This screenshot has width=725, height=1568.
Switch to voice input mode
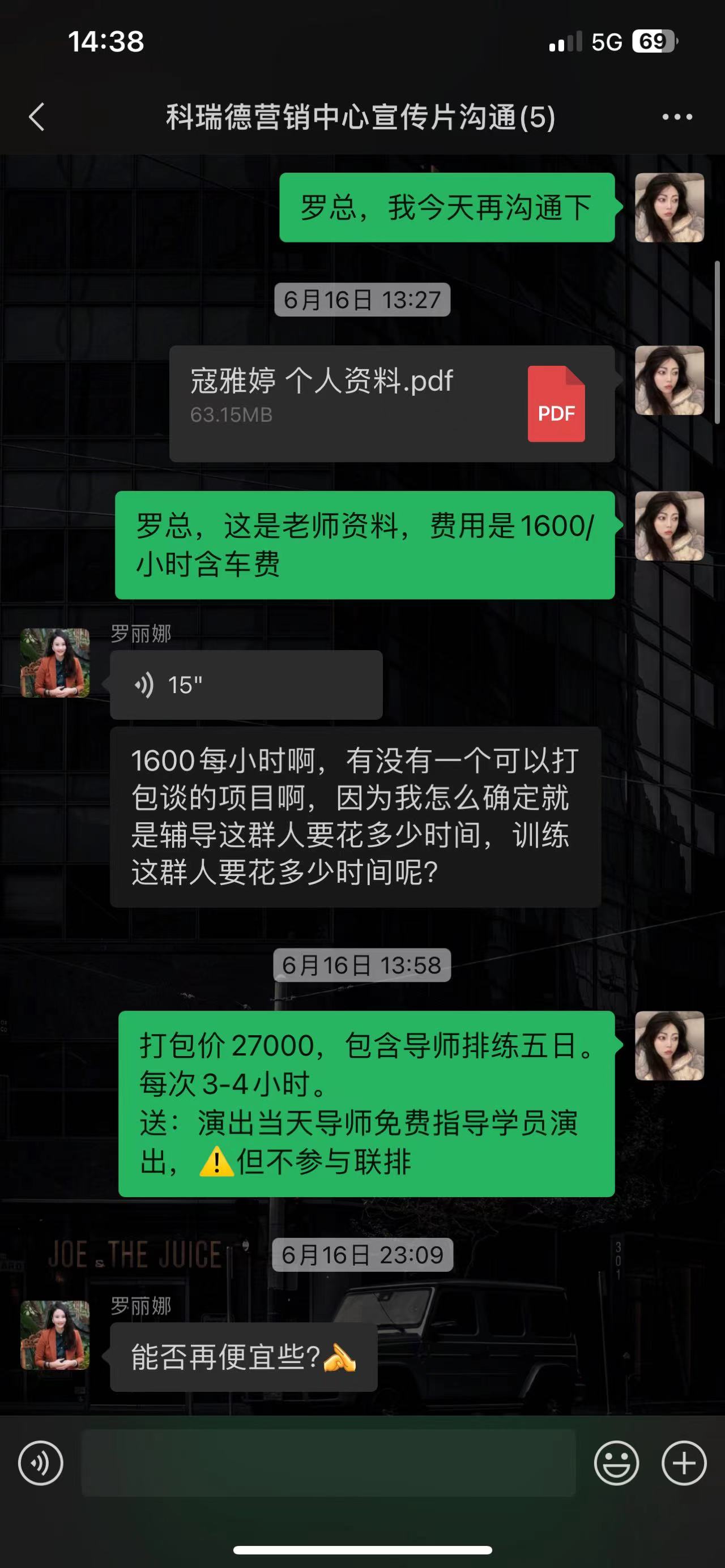click(x=40, y=1463)
